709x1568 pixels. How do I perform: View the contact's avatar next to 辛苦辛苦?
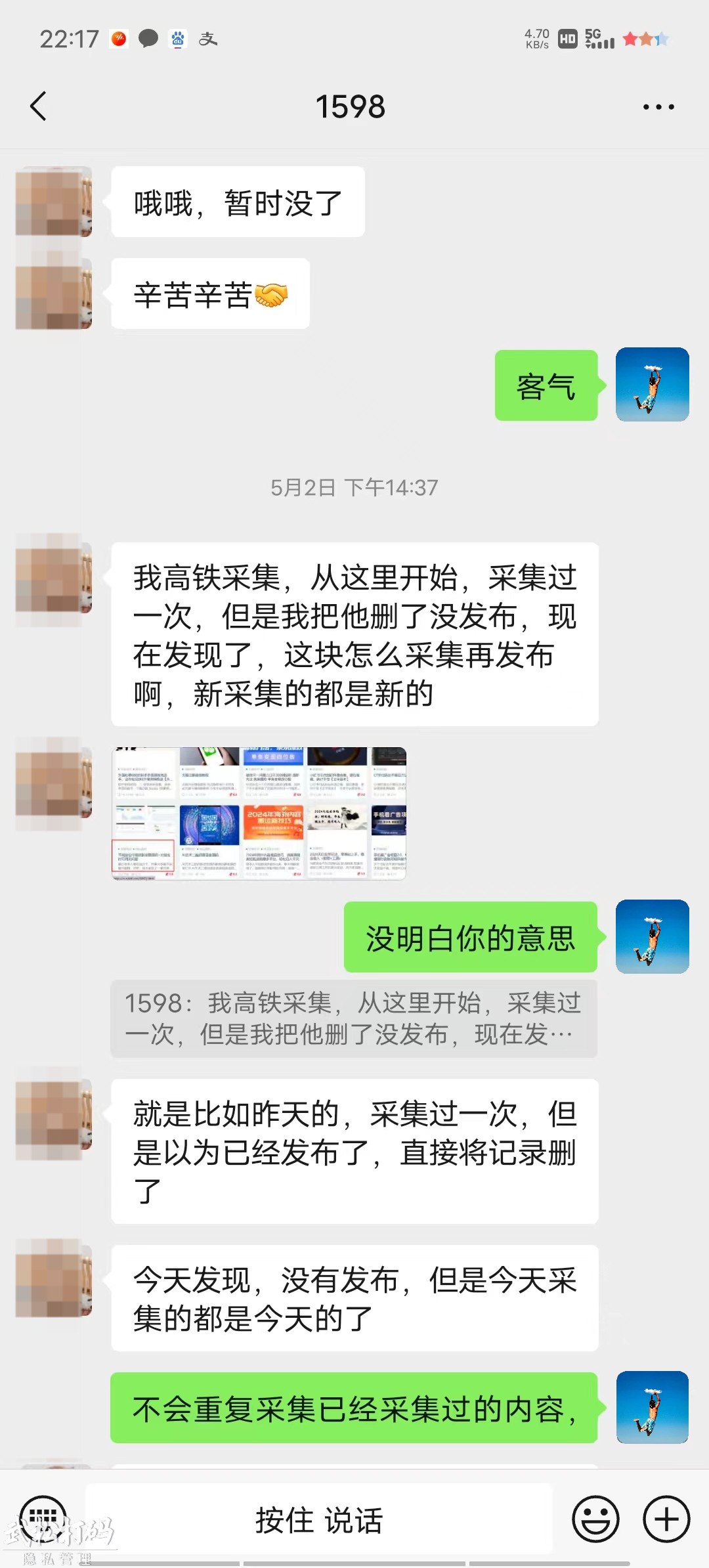[x=54, y=294]
